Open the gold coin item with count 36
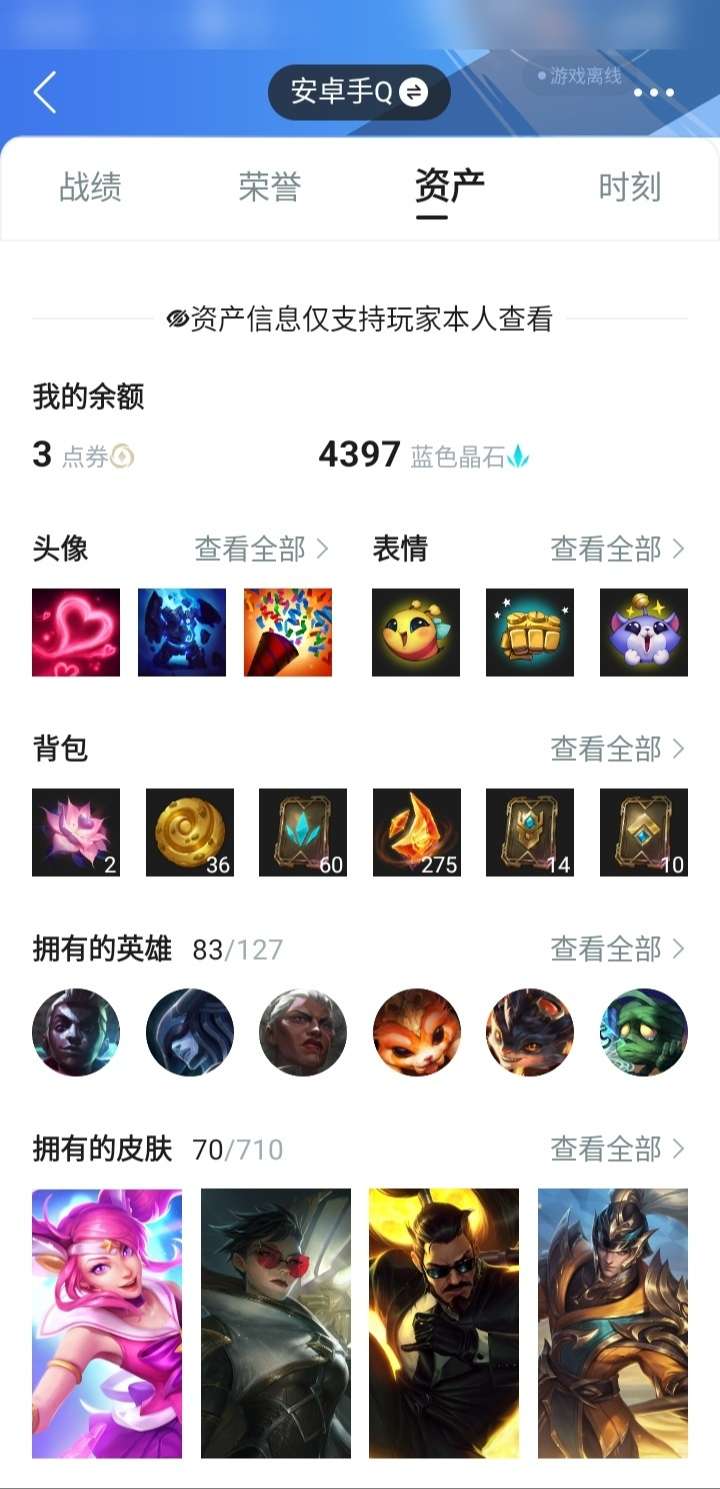This screenshot has width=720, height=1489. coord(190,832)
